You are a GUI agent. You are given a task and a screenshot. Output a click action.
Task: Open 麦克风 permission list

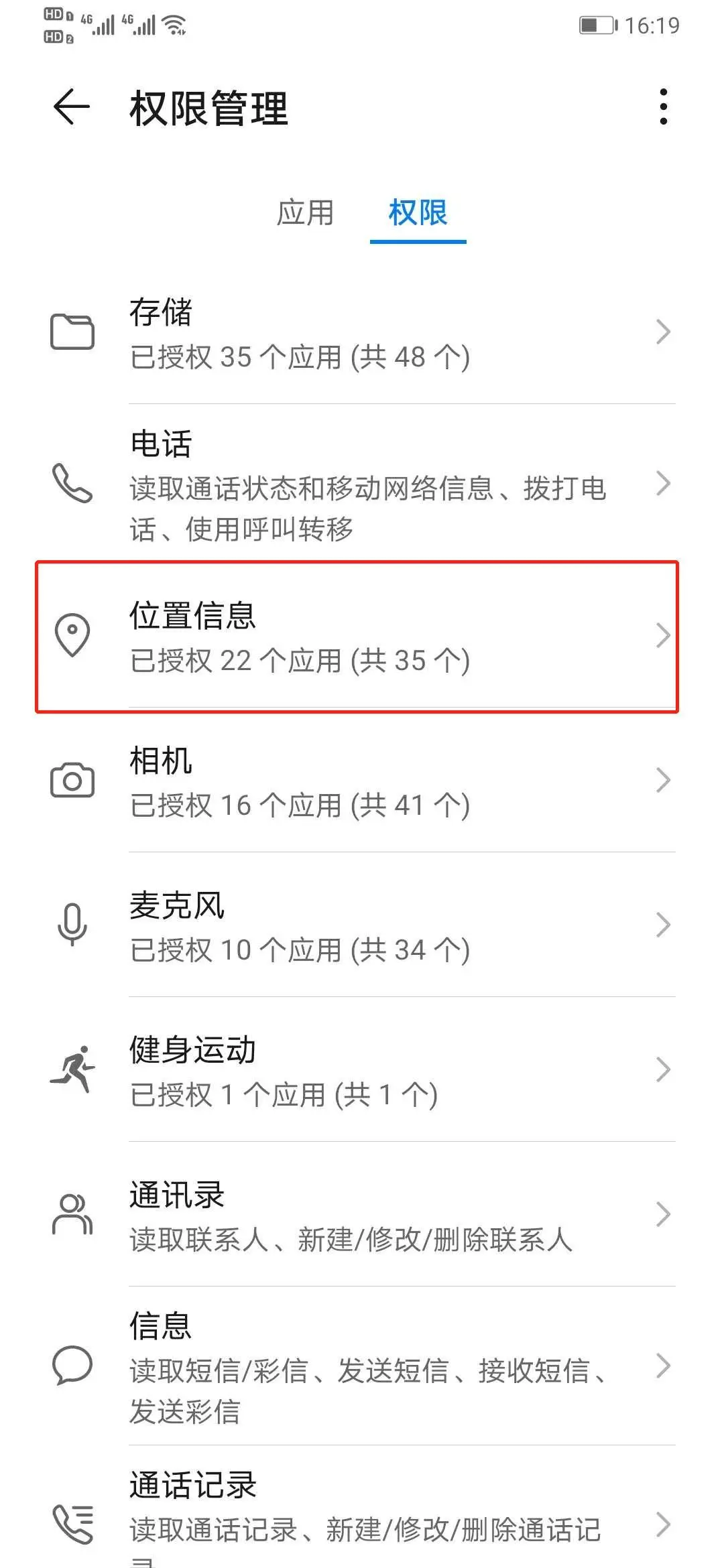click(x=362, y=925)
